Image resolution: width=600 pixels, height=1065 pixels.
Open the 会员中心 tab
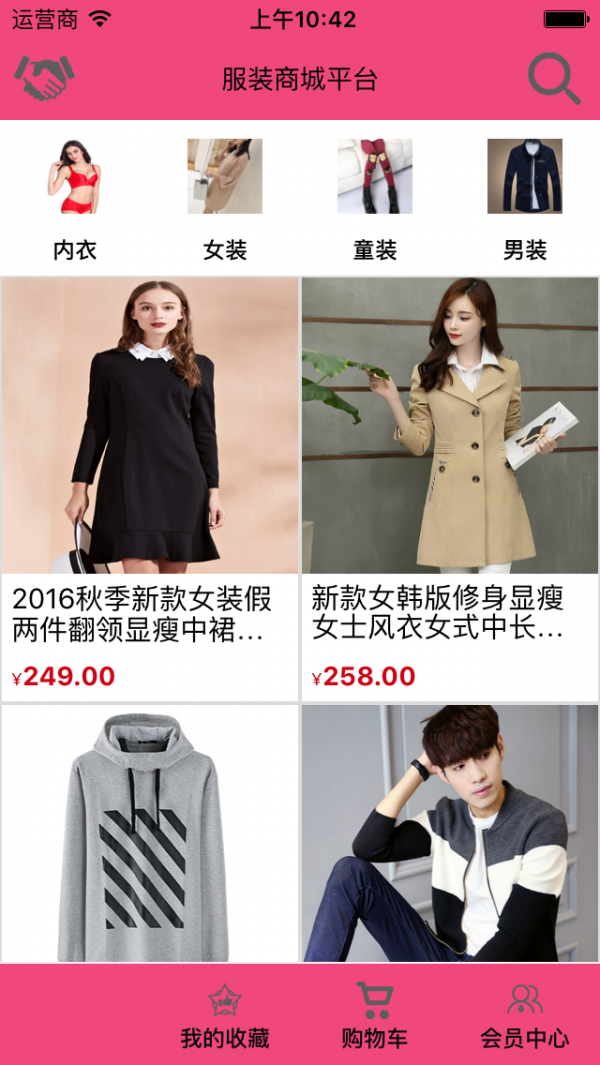(525, 1015)
